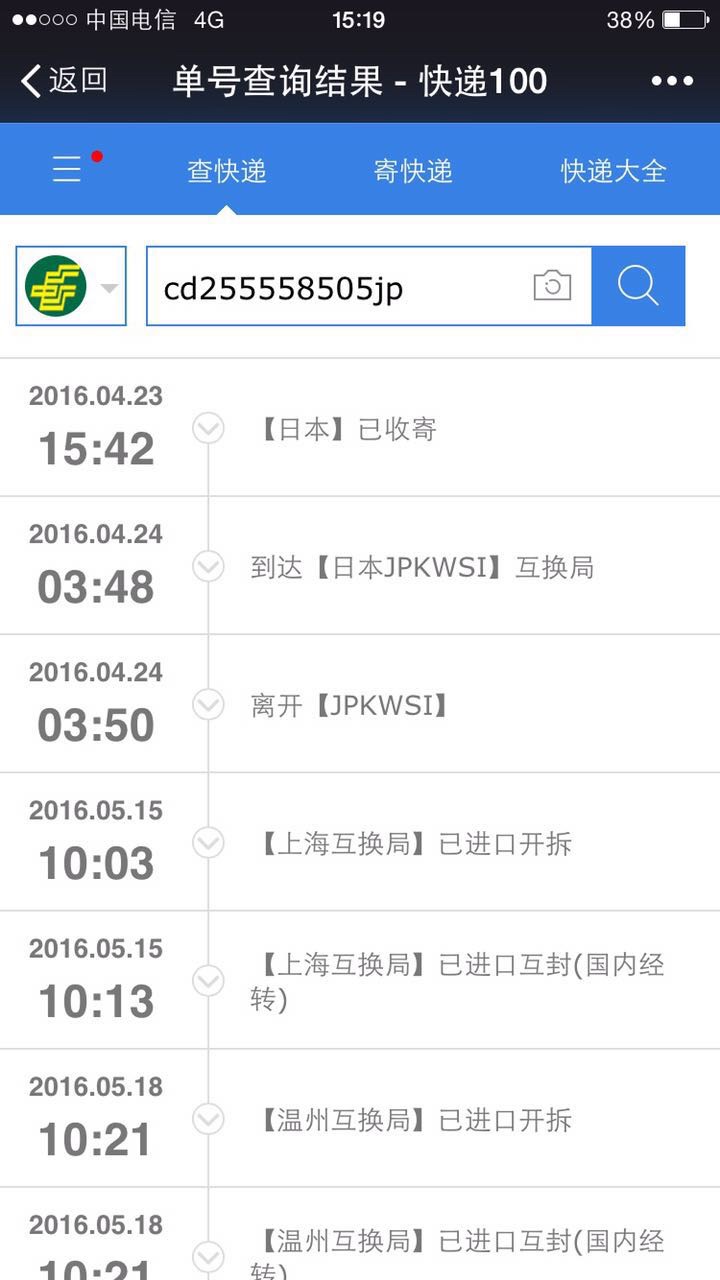Open the three-dot overflow menu
The width and height of the screenshot is (720, 1280).
[x=672, y=81]
